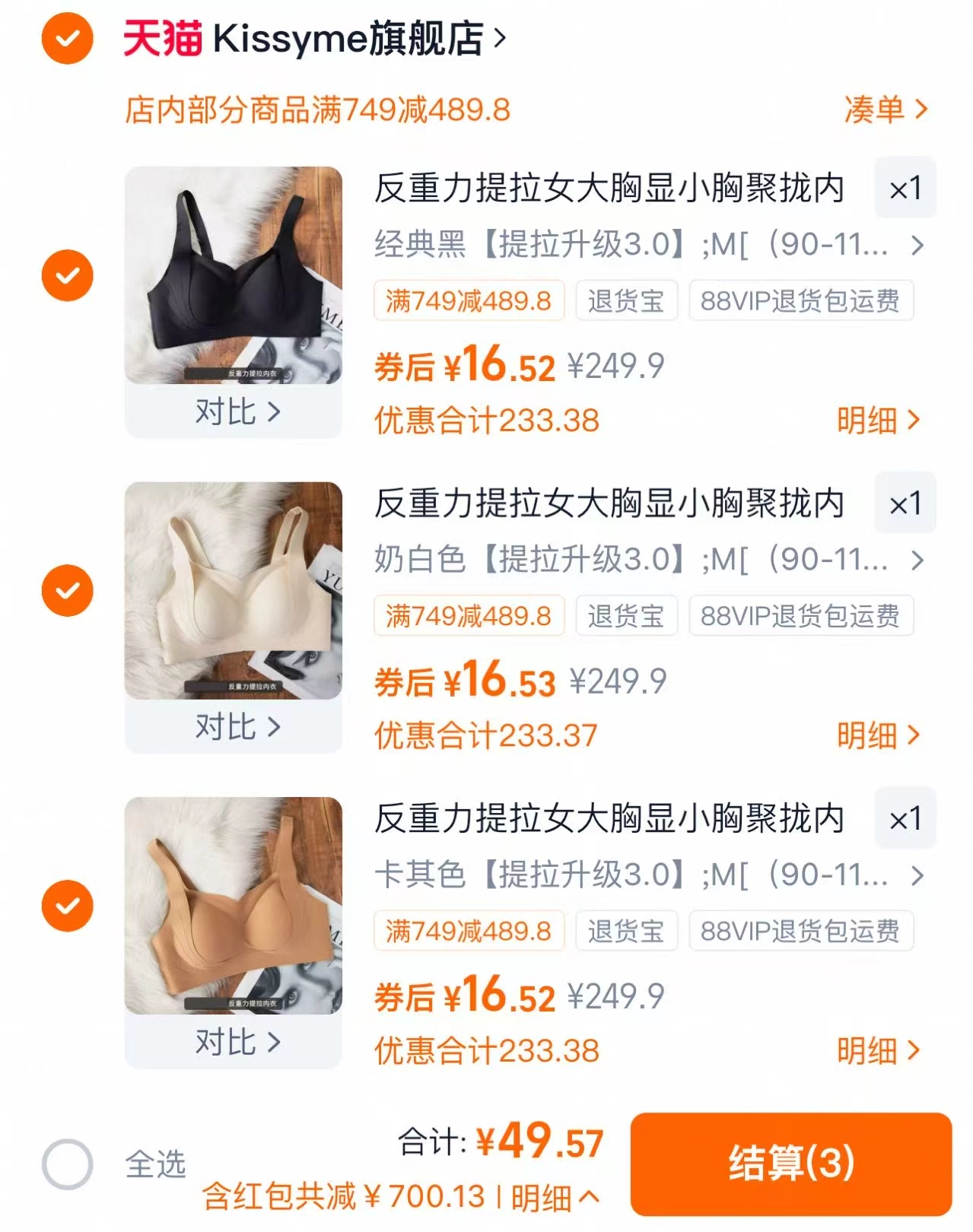Click the 满749减489.8 coupon tag on khaki item

[x=468, y=932]
